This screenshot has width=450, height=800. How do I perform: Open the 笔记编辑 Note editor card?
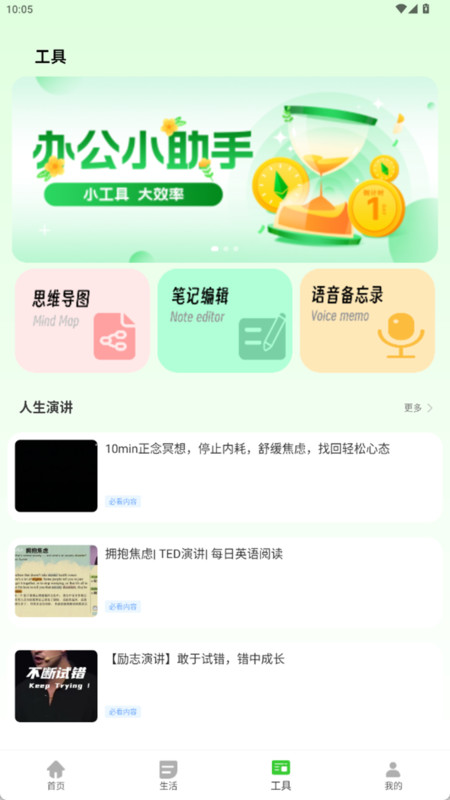[225, 321]
